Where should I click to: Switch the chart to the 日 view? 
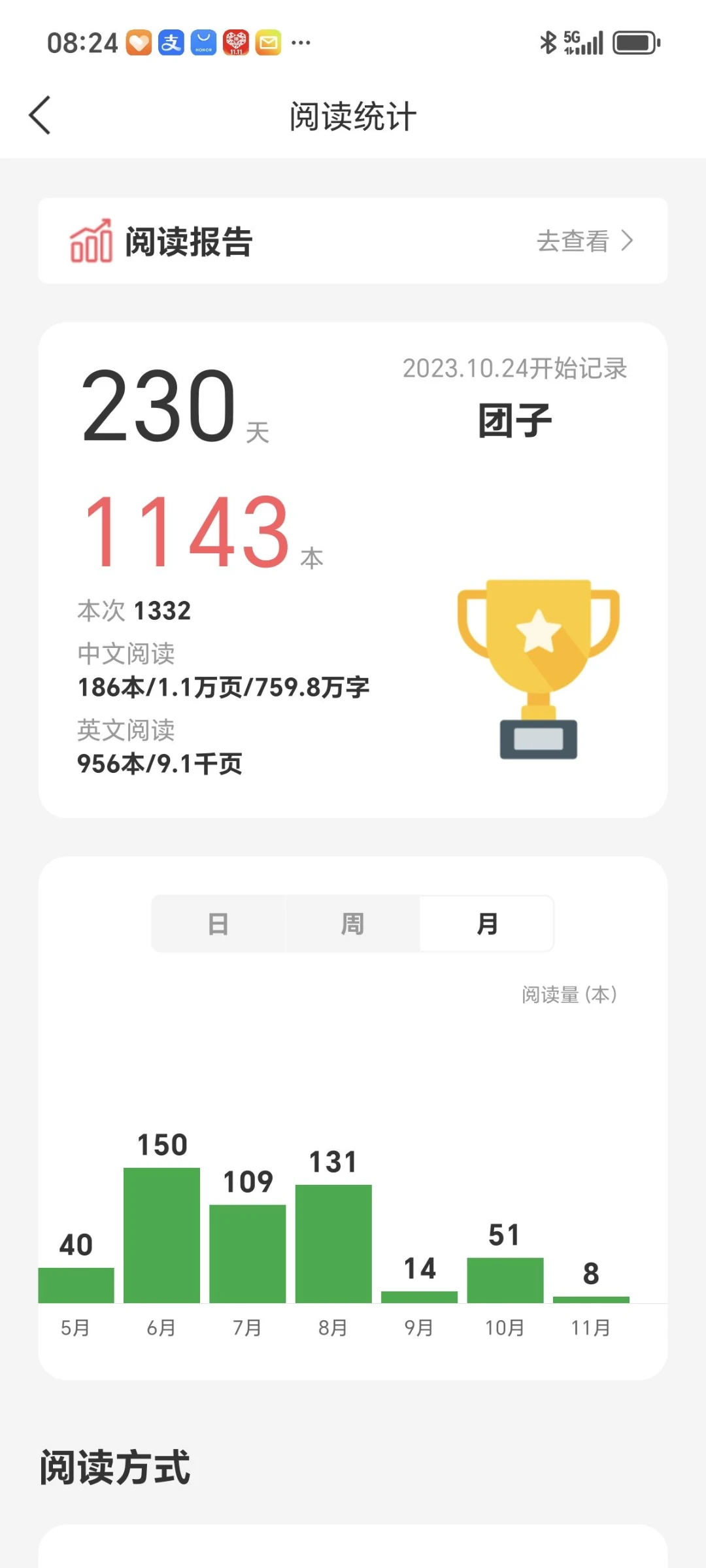[218, 924]
